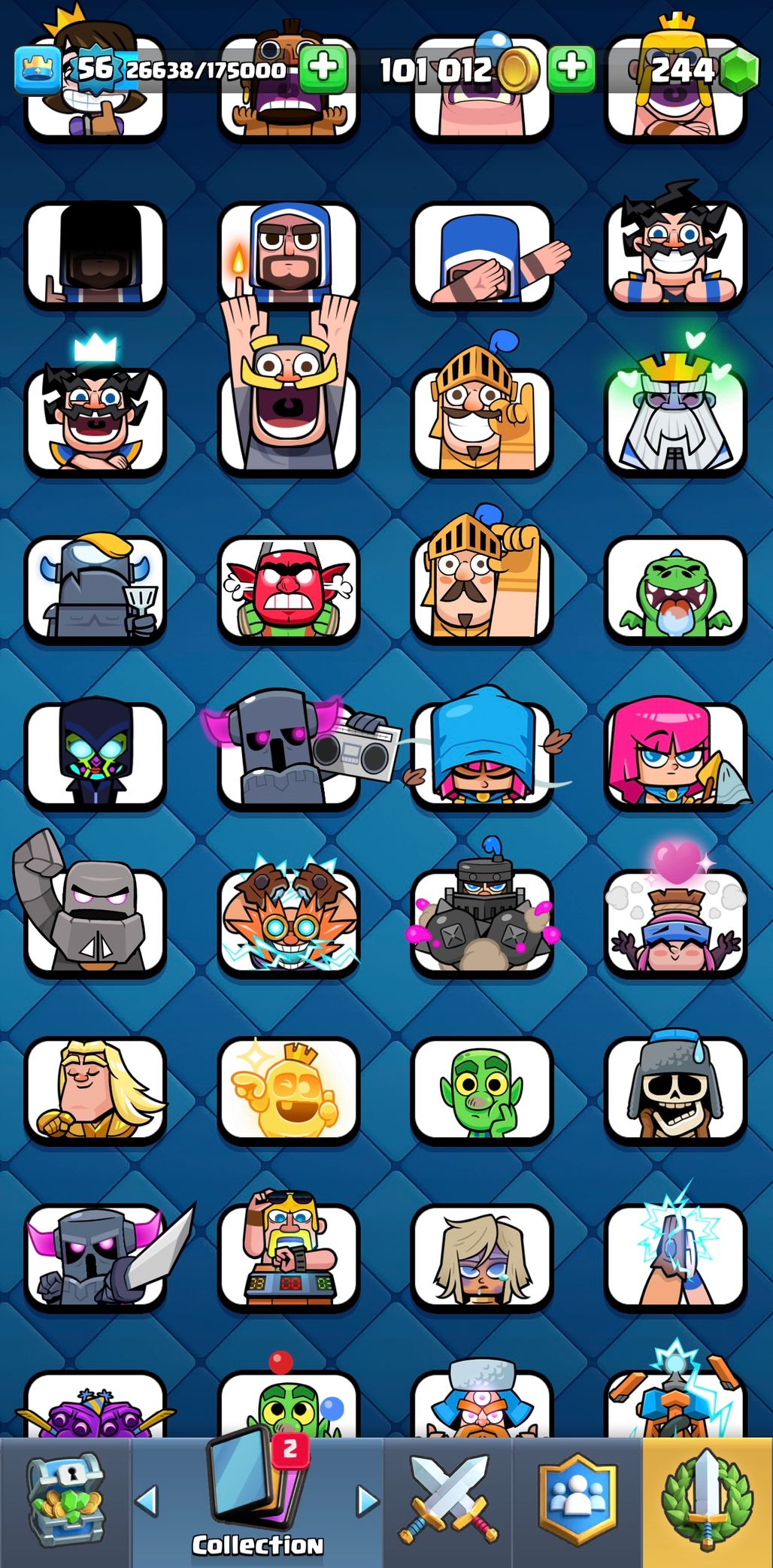The height and width of the screenshot is (1568, 773).
Task: Select the skeleton with fur hat emote
Action: pyautogui.click(x=675, y=1089)
